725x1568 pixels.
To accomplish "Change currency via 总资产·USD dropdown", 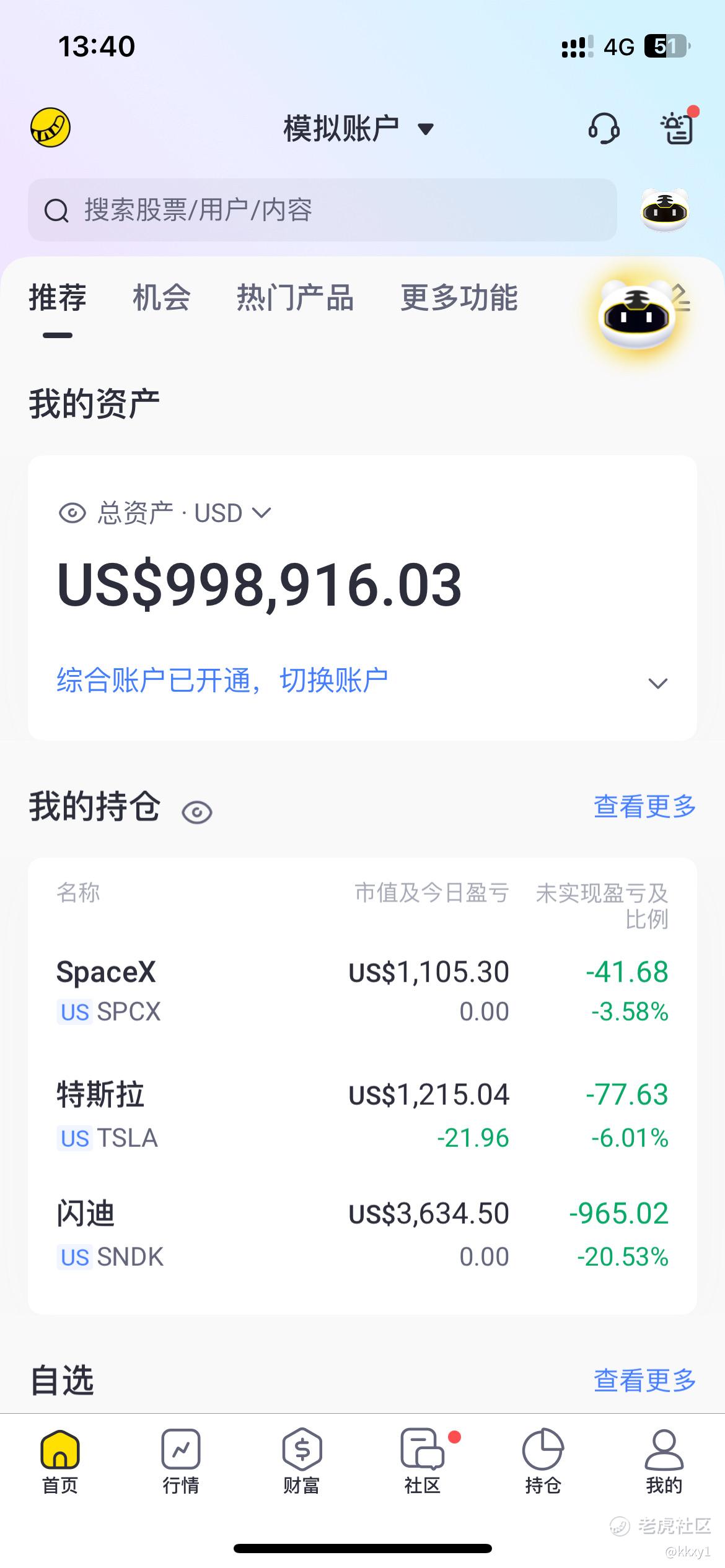I will [184, 513].
